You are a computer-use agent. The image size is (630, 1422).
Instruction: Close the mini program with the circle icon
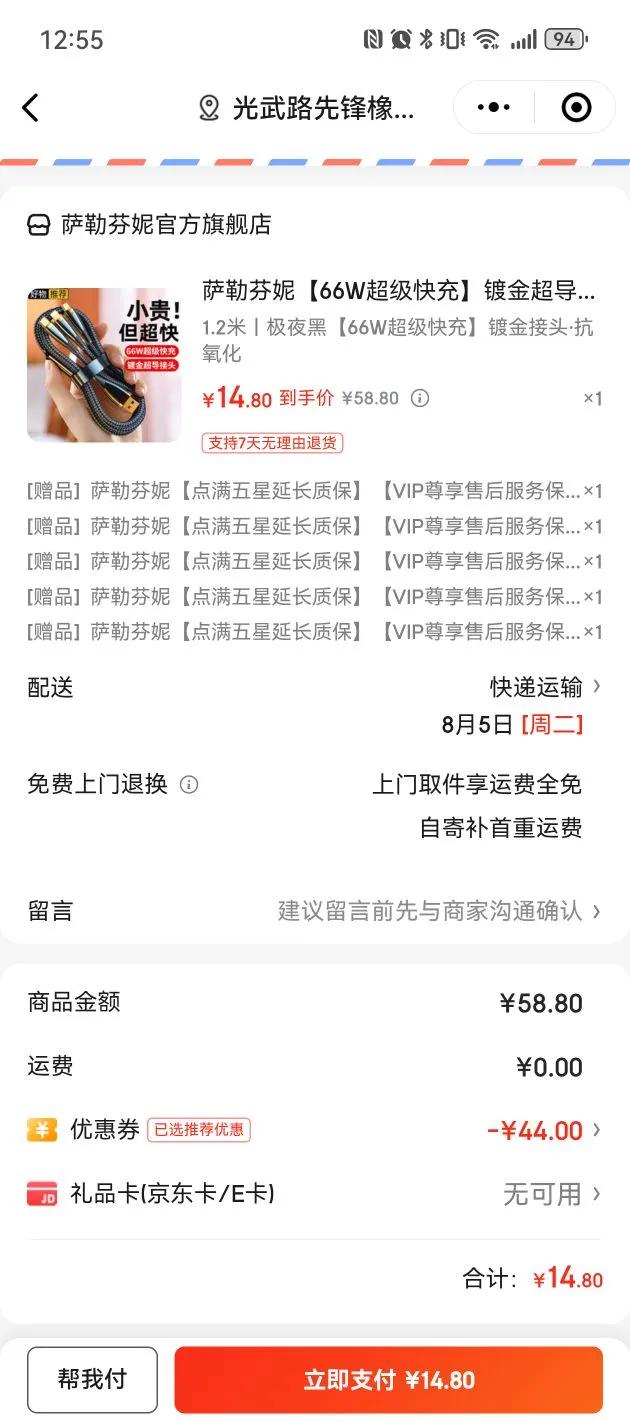coord(576,108)
